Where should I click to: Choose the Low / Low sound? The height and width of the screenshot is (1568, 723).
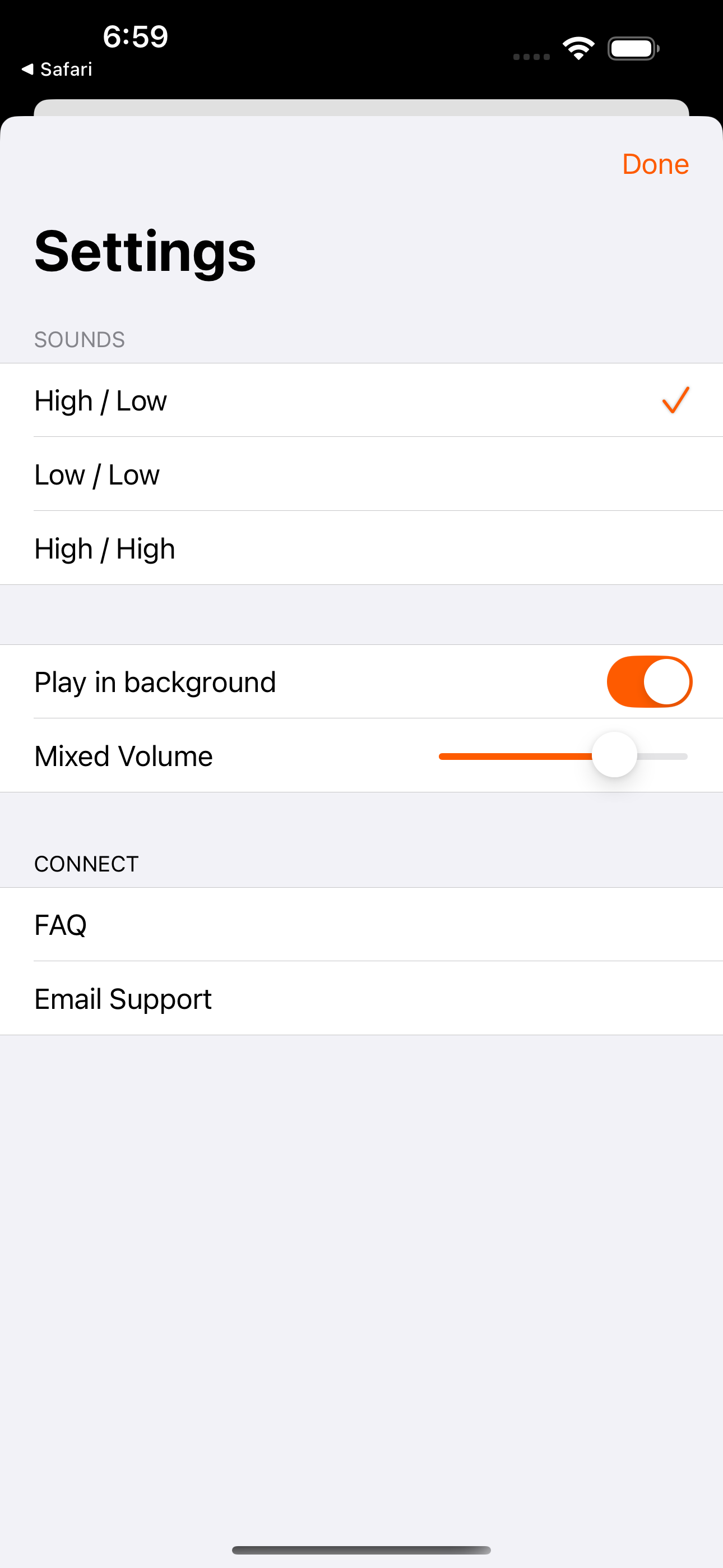361,475
